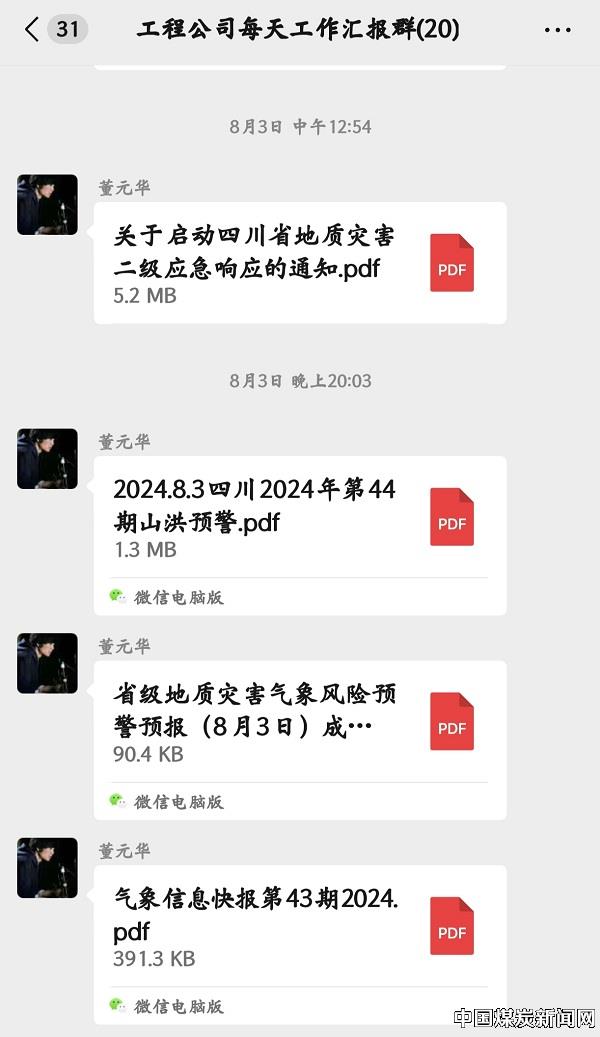The height and width of the screenshot is (1037, 600).
Task: Open the 省级地质灾害气象风险预警预报 PDF
Action: [x=299, y=722]
